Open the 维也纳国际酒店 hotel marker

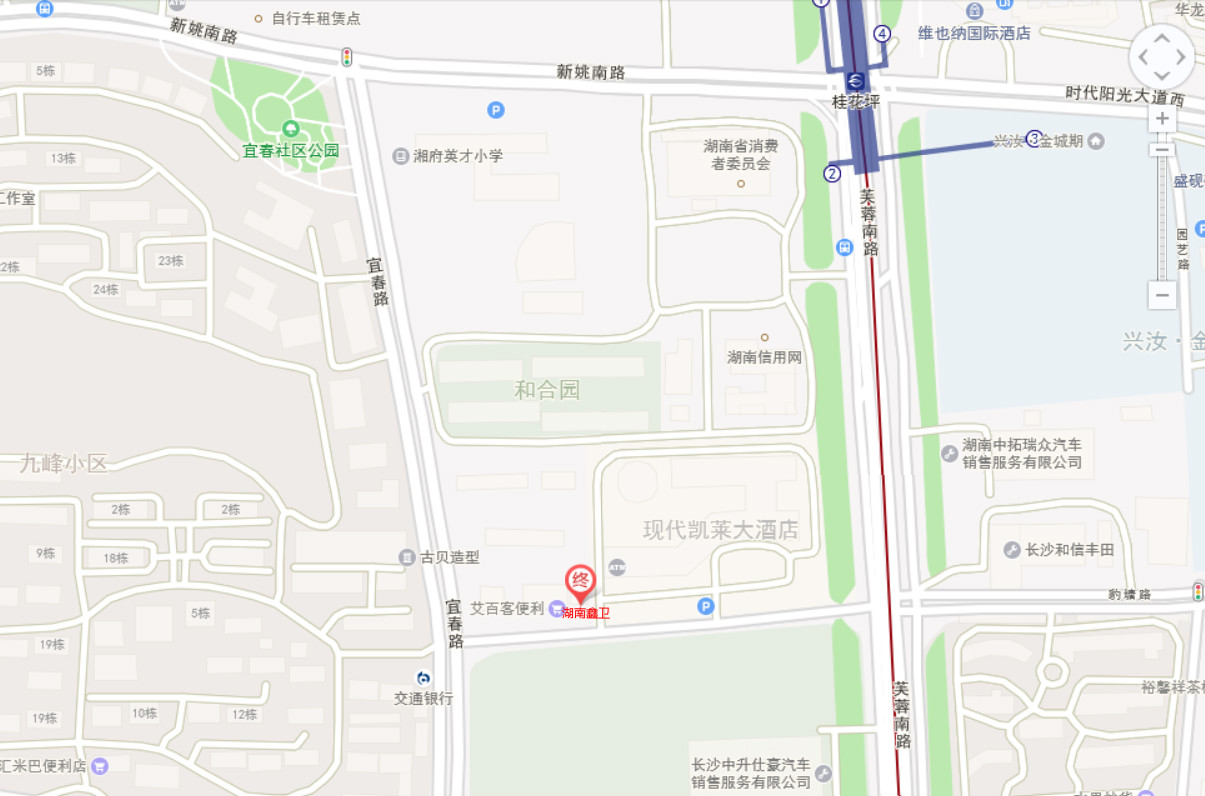click(975, 12)
